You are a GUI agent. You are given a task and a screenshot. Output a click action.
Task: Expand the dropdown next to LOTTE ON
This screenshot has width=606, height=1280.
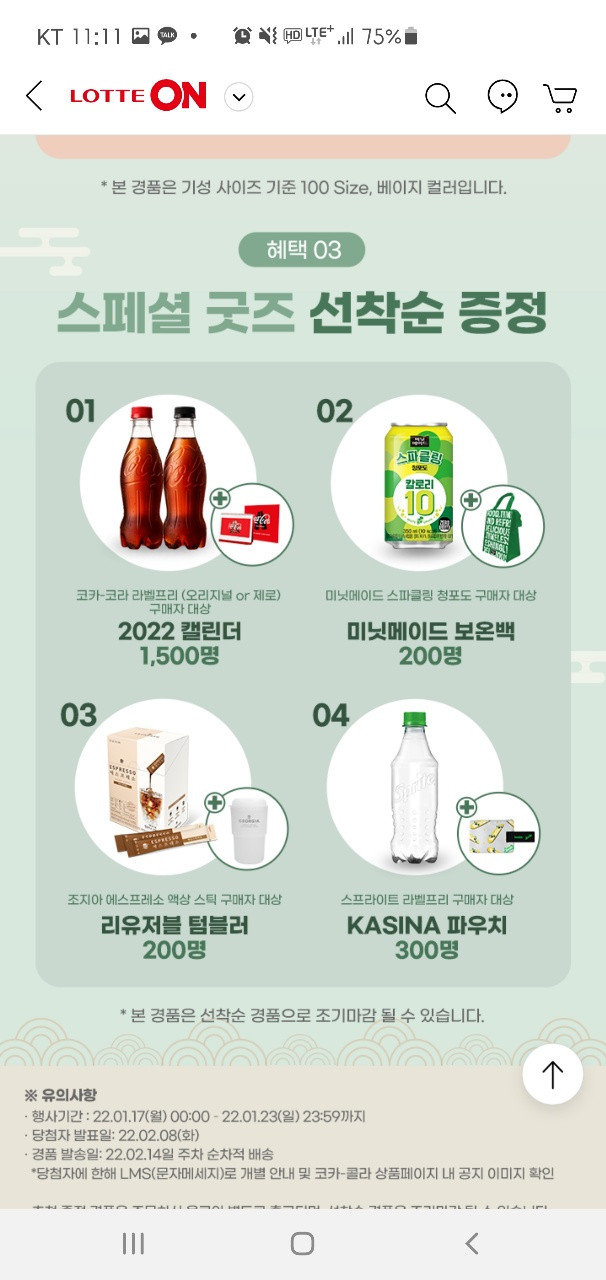pos(239,97)
